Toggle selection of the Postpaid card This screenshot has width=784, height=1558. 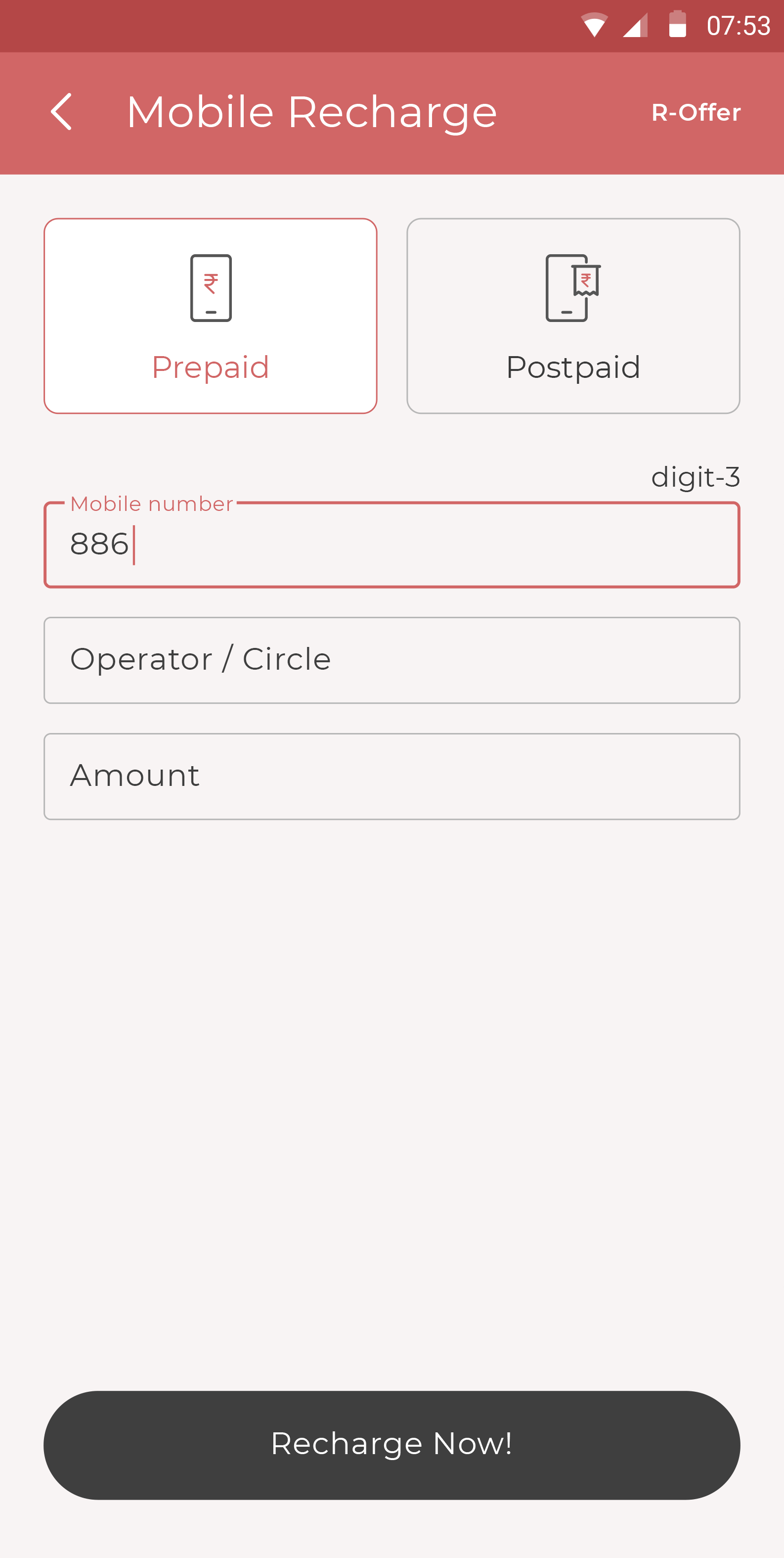click(x=572, y=315)
